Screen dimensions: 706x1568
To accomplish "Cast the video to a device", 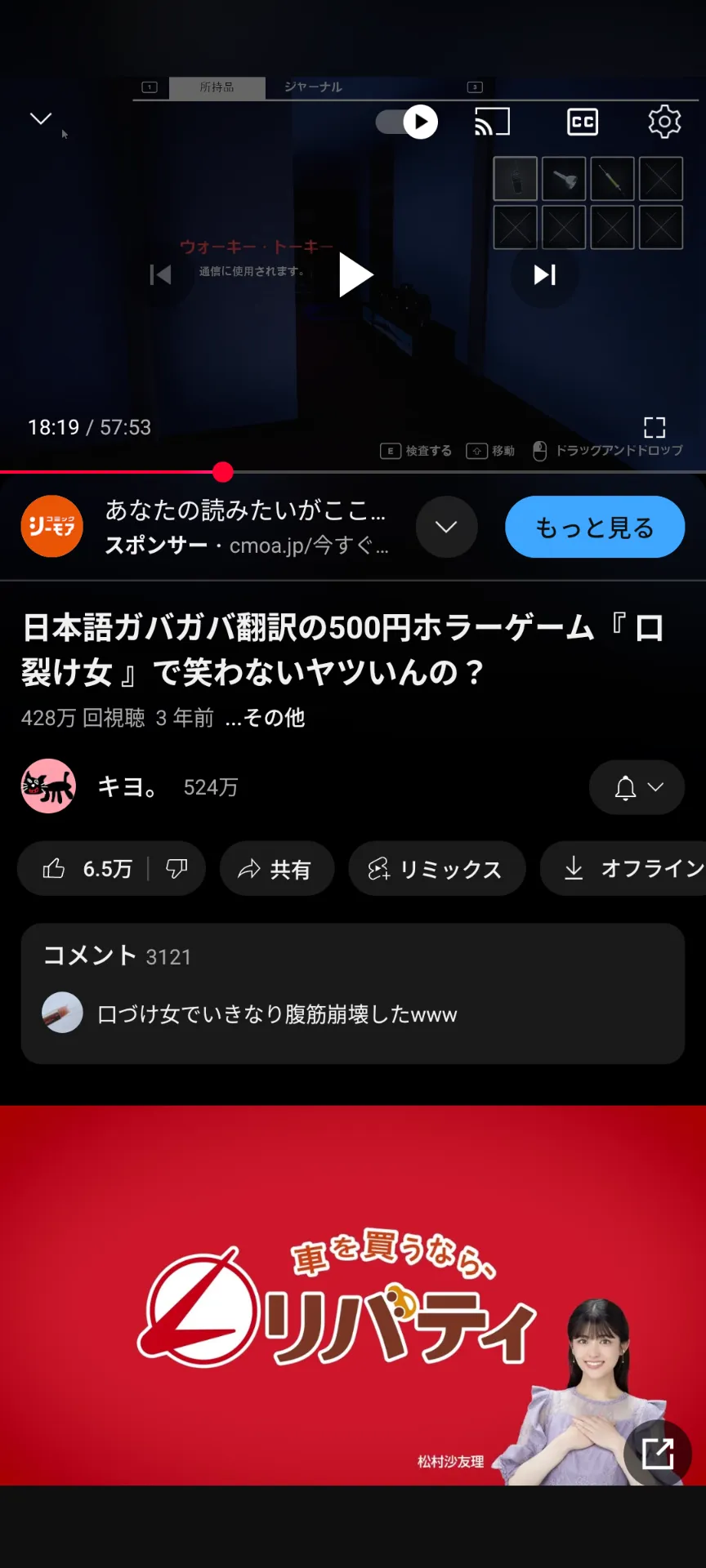I will click(x=492, y=122).
